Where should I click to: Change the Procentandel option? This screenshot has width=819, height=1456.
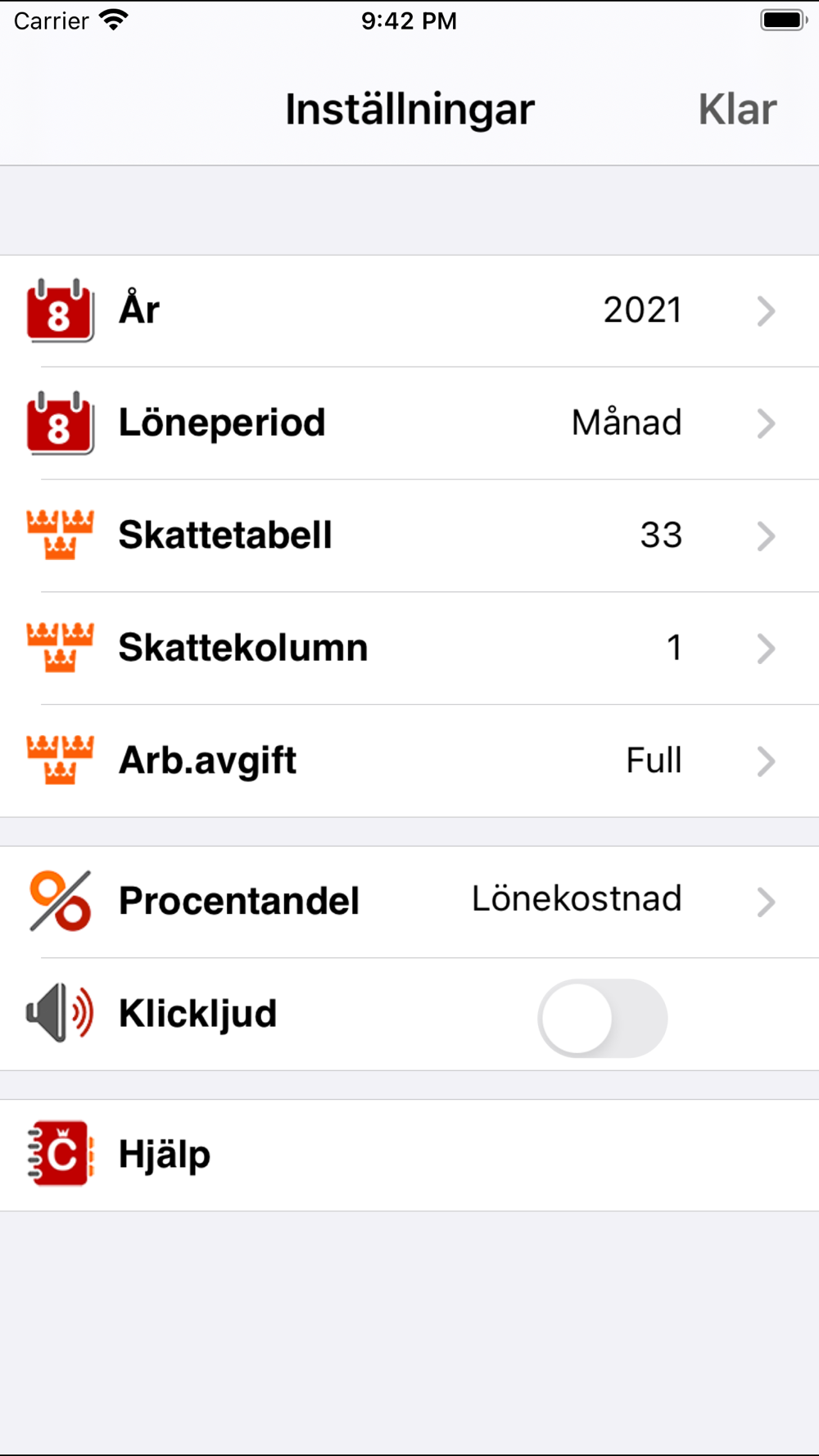tap(409, 901)
